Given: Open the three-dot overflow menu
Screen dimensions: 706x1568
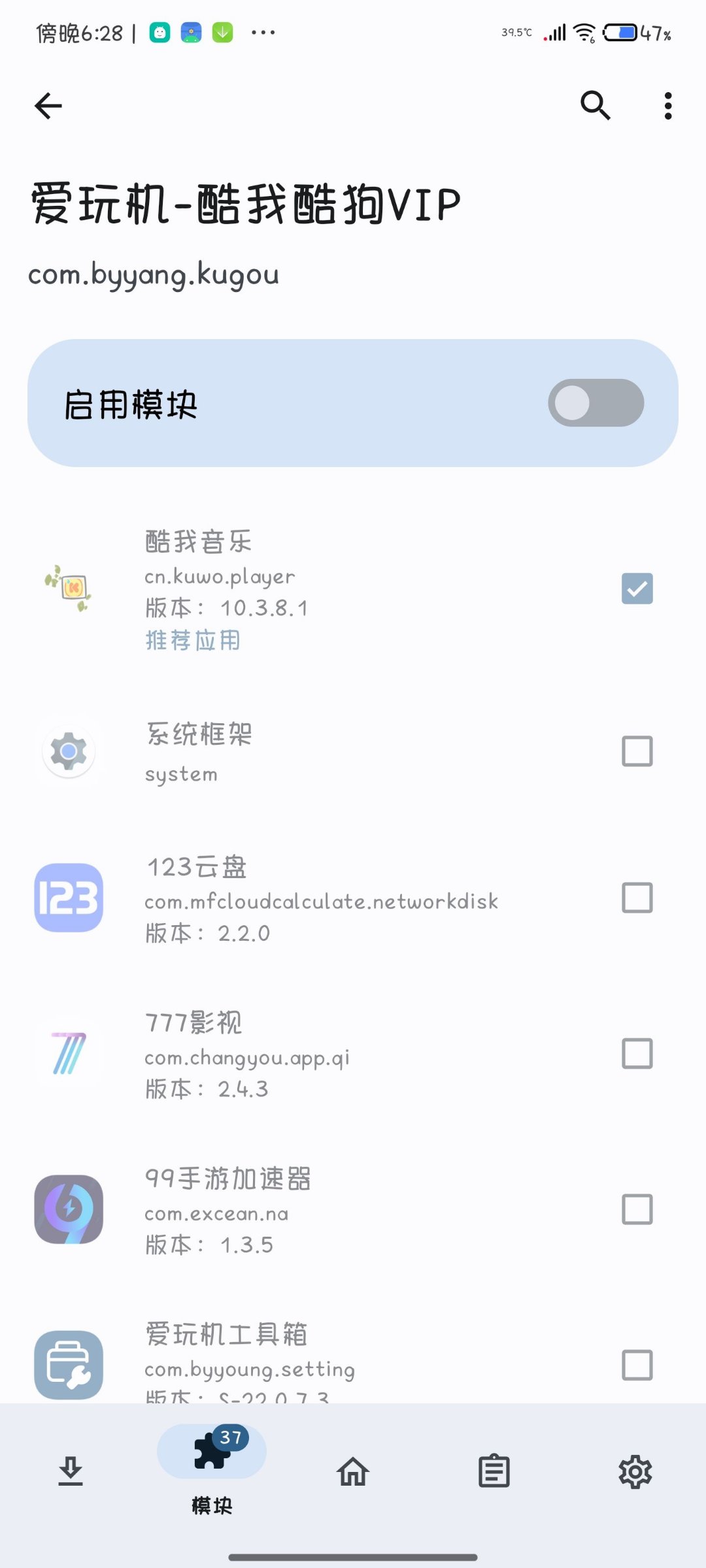Looking at the screenshot, I should pyautogui.click(x=667, y=105).
